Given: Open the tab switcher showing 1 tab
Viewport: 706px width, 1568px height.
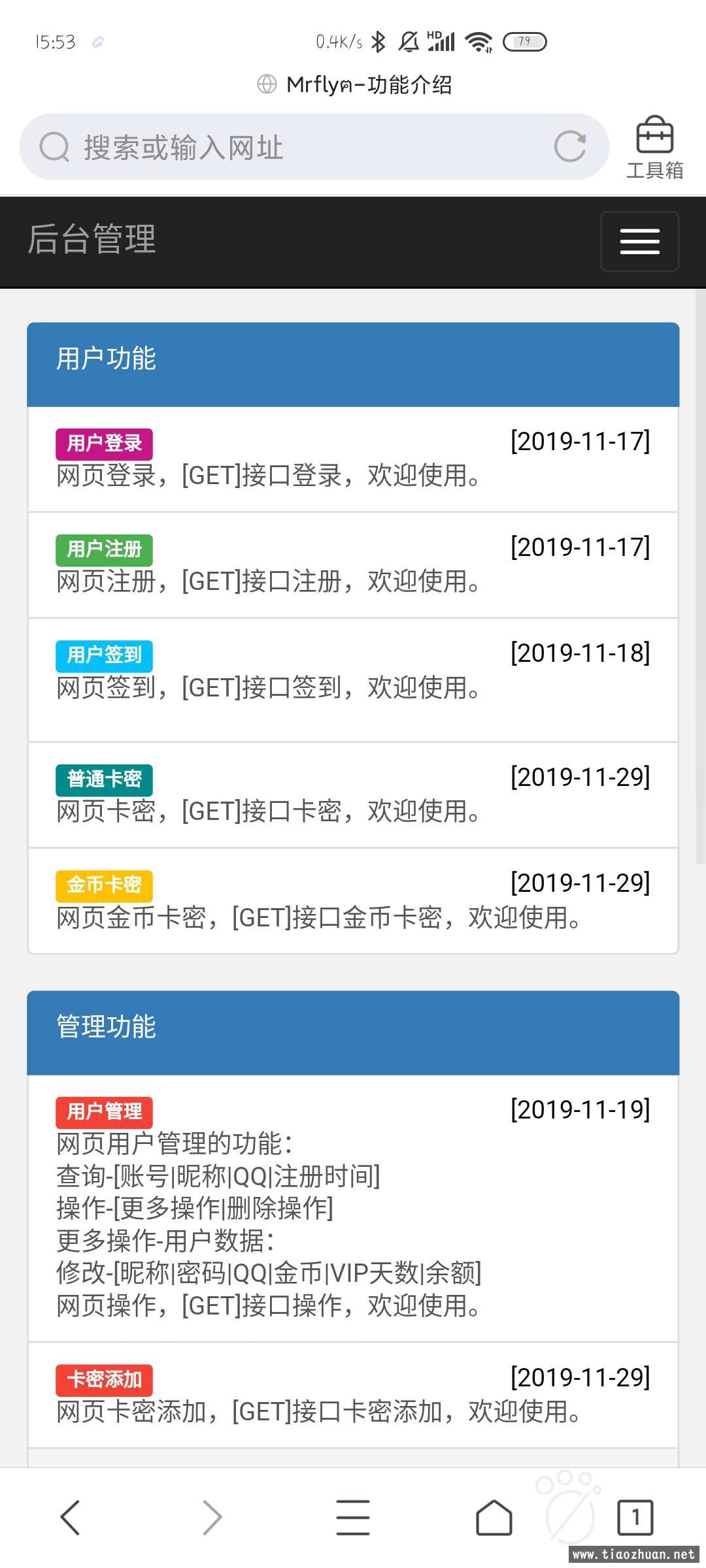Looking at the screenshot, I should 635,1517.
